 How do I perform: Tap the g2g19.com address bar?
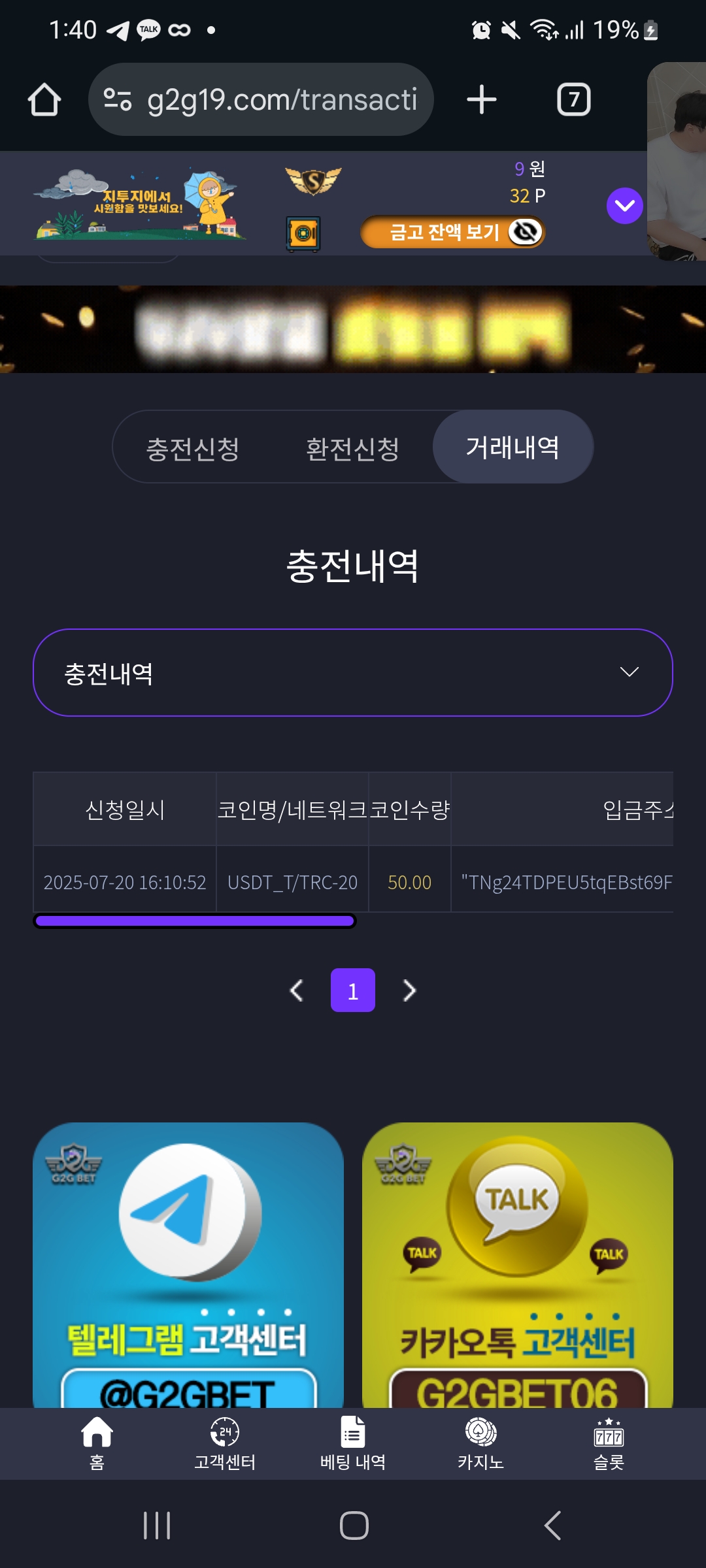click(261, 99)
